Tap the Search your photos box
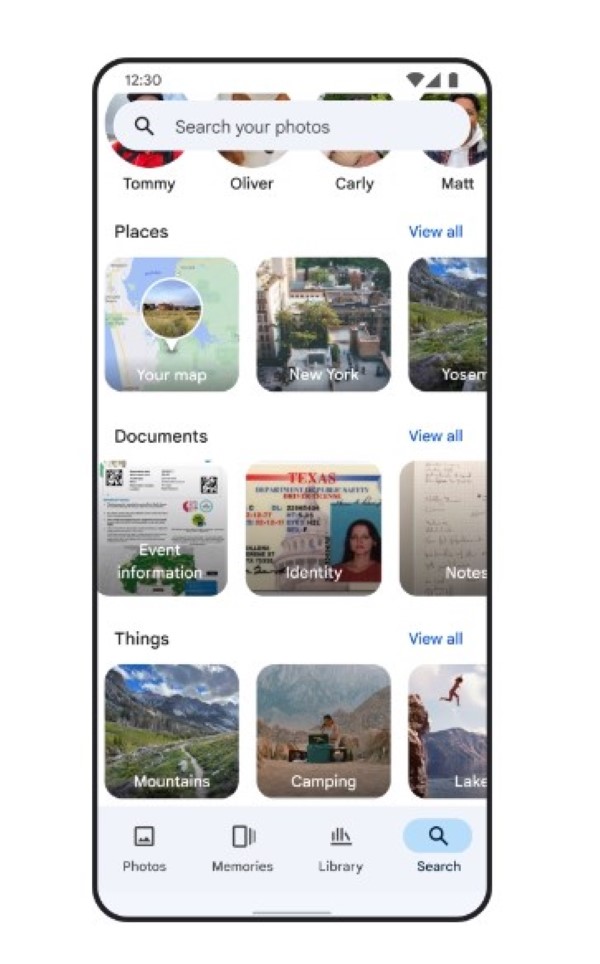The height and width of the screenshot is (964, 600). tap(290, 127)
